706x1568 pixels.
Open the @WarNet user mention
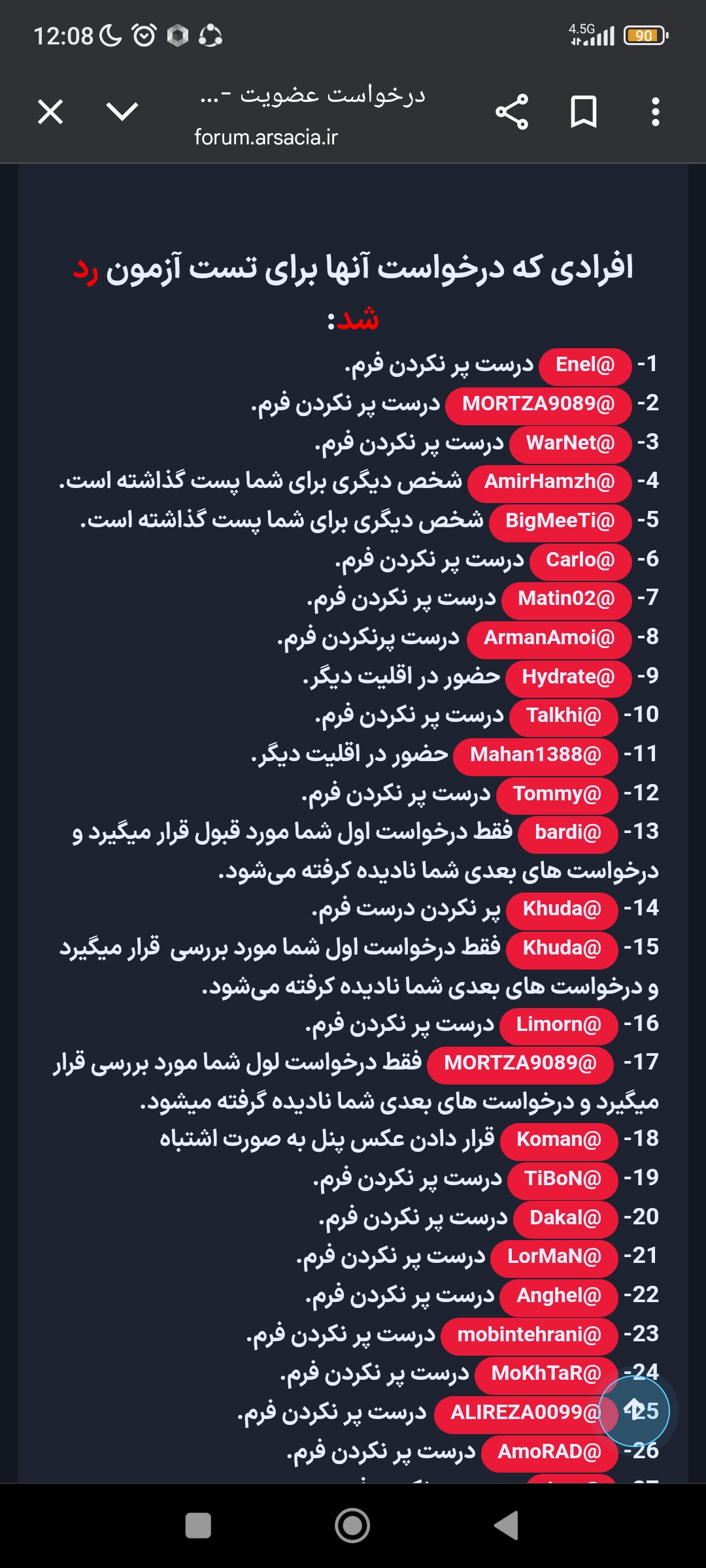pos(570,444)
